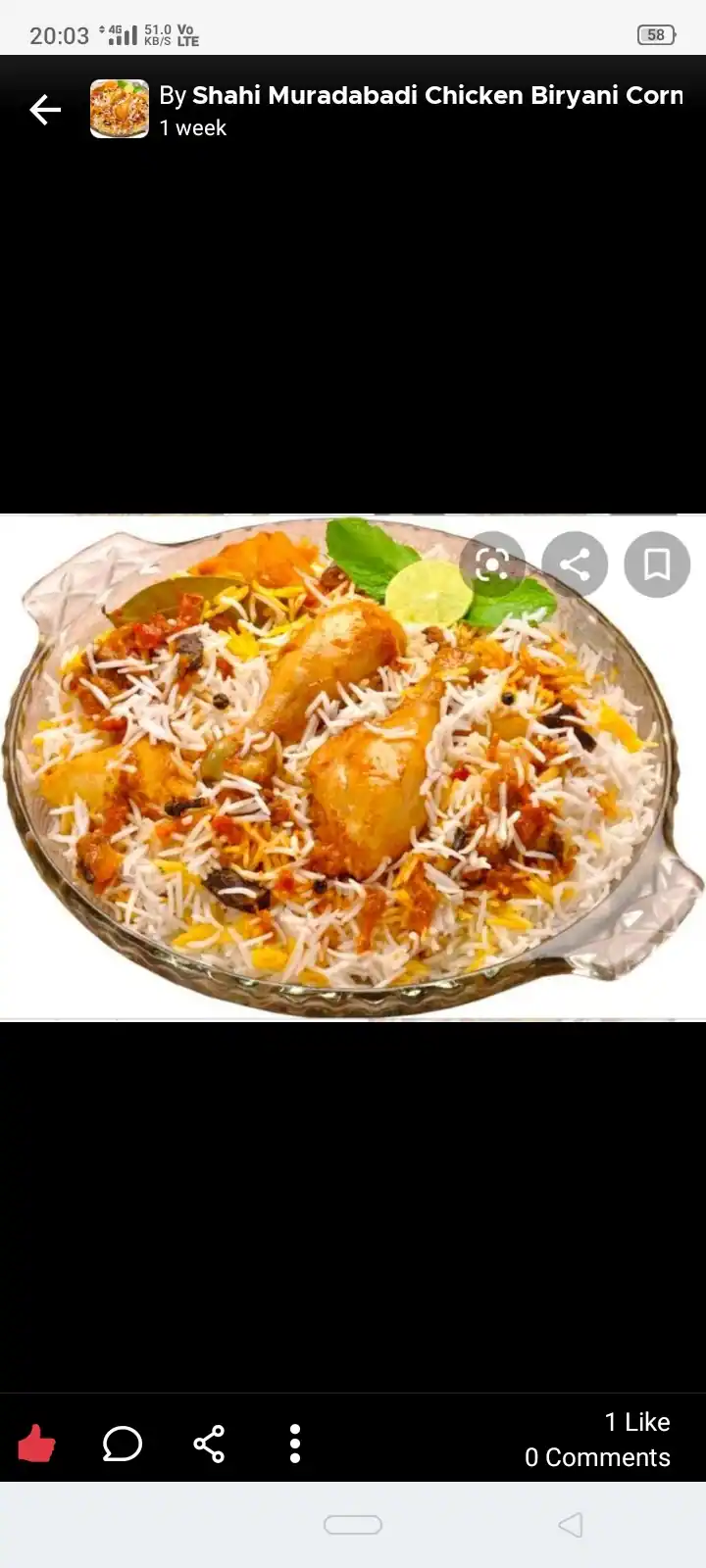706x1568 pixels.
Task: Tap the system back triangle button
Action: pos(571,1525)
